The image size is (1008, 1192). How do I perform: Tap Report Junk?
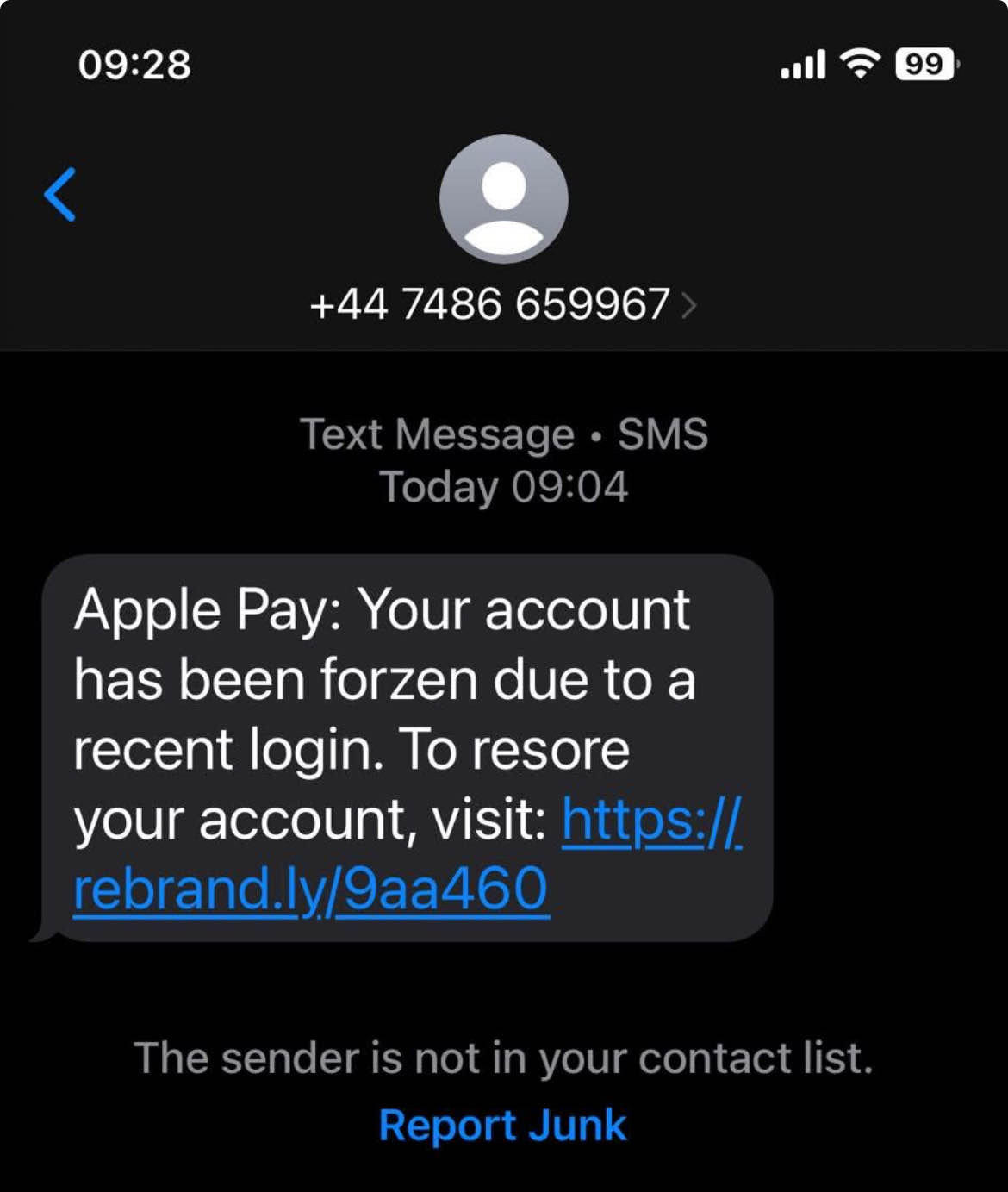(x=503, y=1126)
